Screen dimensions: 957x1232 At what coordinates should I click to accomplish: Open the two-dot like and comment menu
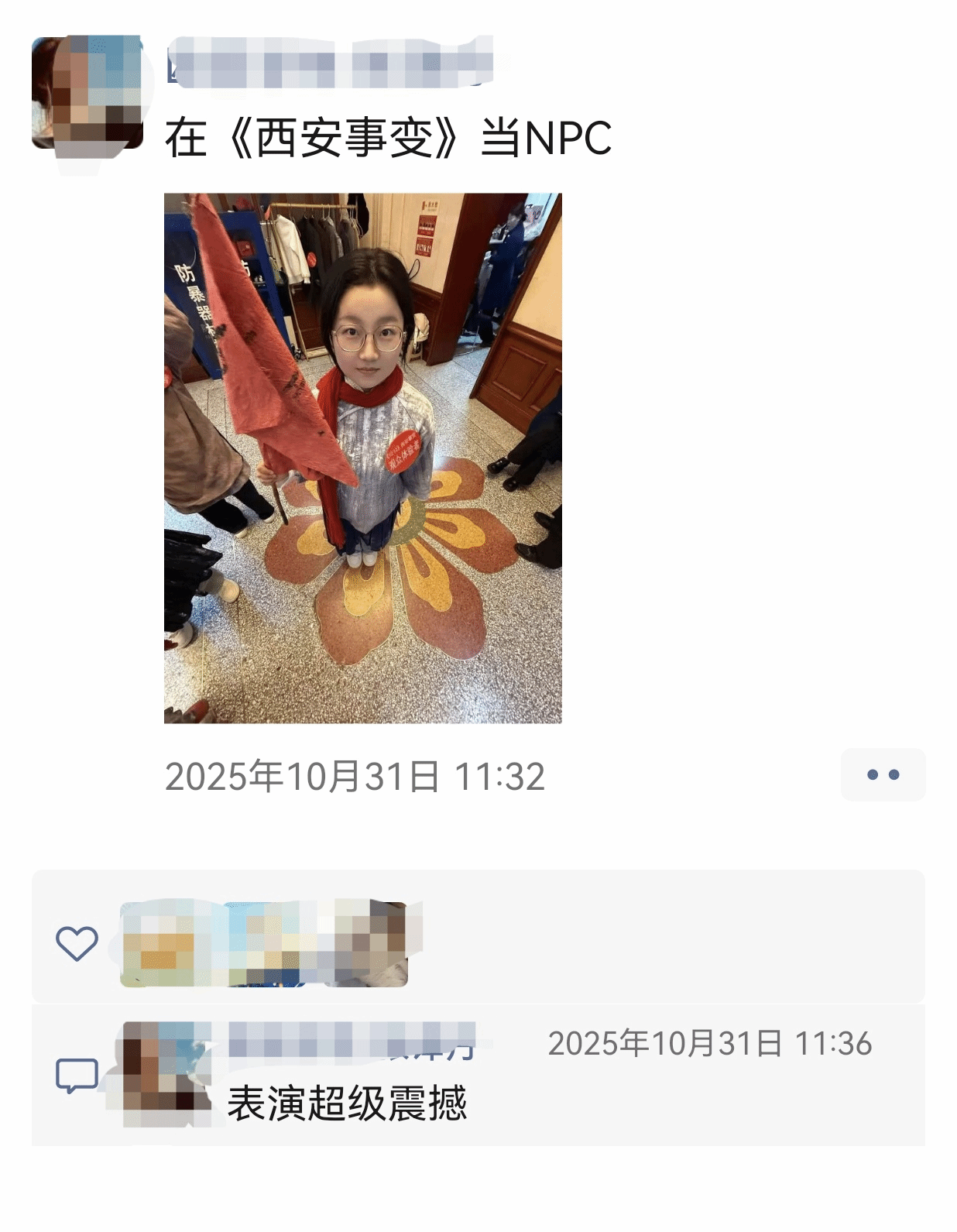click(x=883, y=774)
